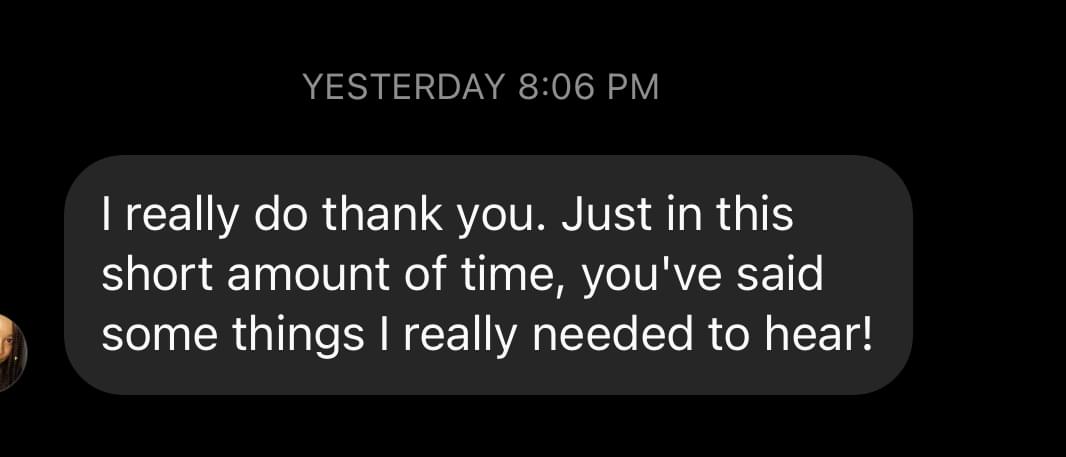Viewport: 1066px width, 457px height.
Task: Open the sender's profile picture beside the message
Action: [11, 352]
